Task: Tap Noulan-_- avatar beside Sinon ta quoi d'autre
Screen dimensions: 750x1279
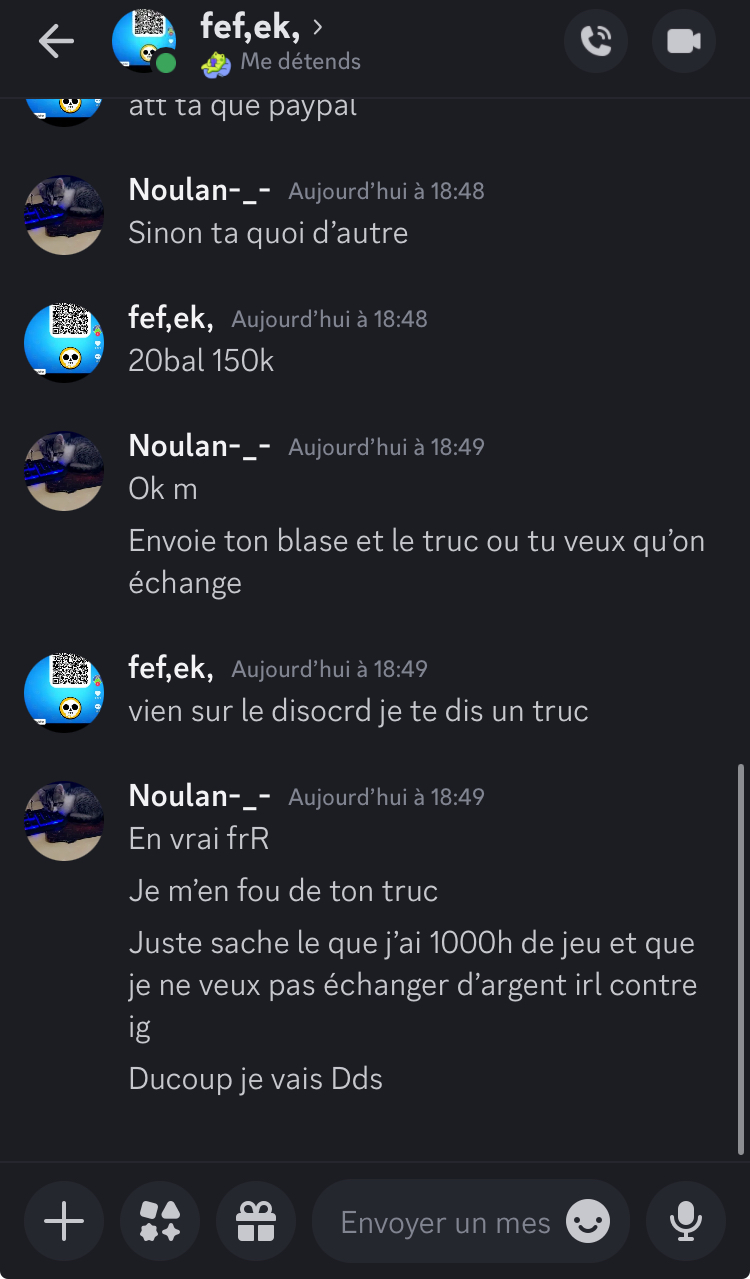Action: tap(64, 214)
